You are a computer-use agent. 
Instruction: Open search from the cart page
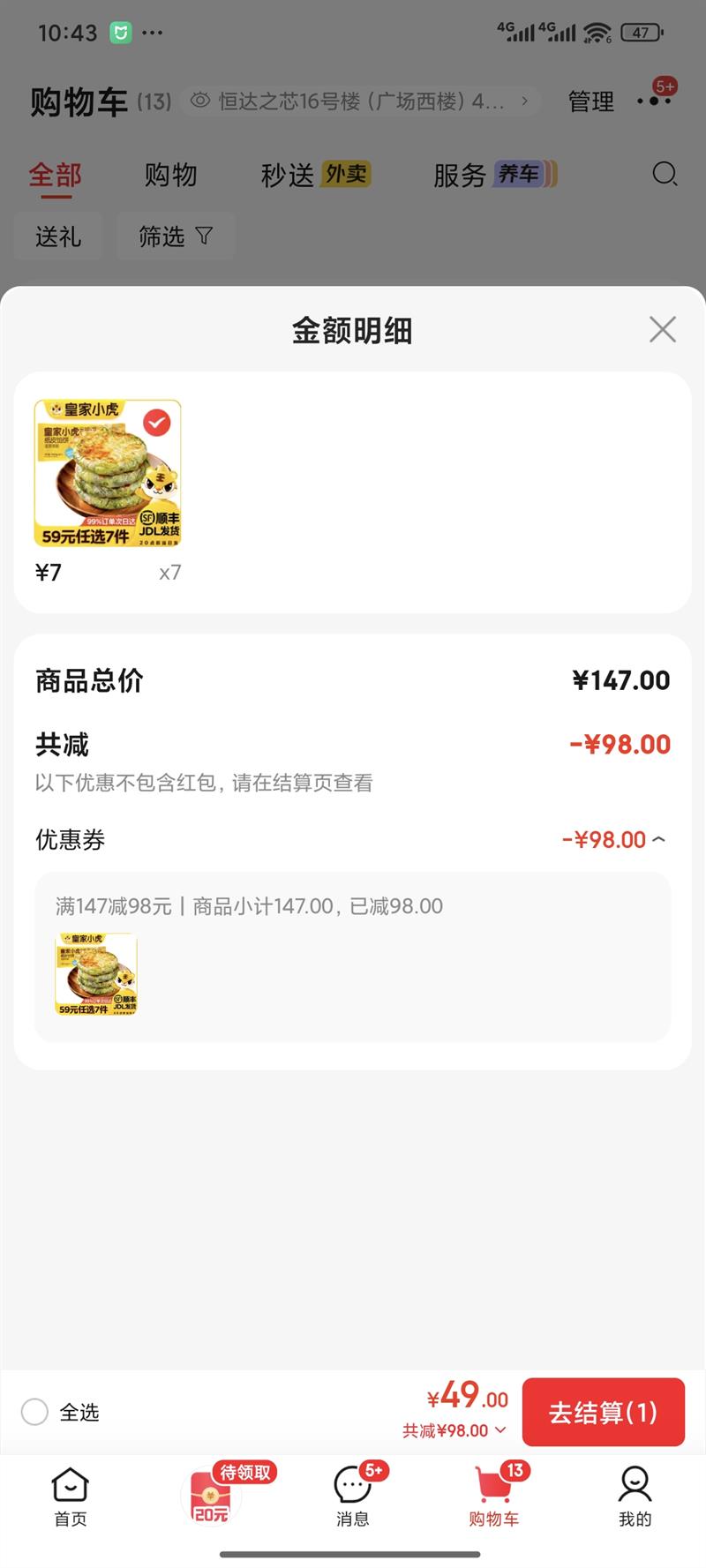[665, 175]
